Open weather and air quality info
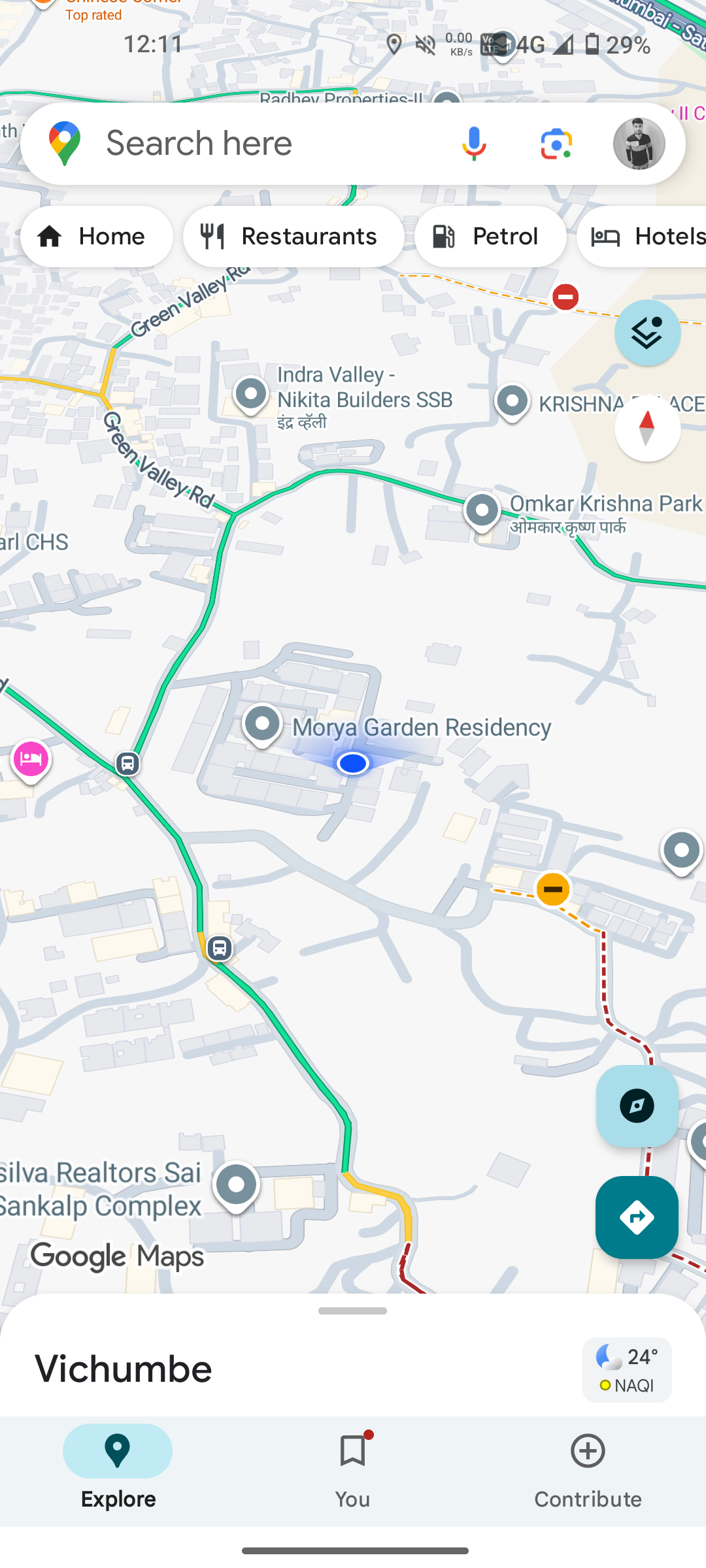The image size is (706, 1568). click(x=627, y=1370)
